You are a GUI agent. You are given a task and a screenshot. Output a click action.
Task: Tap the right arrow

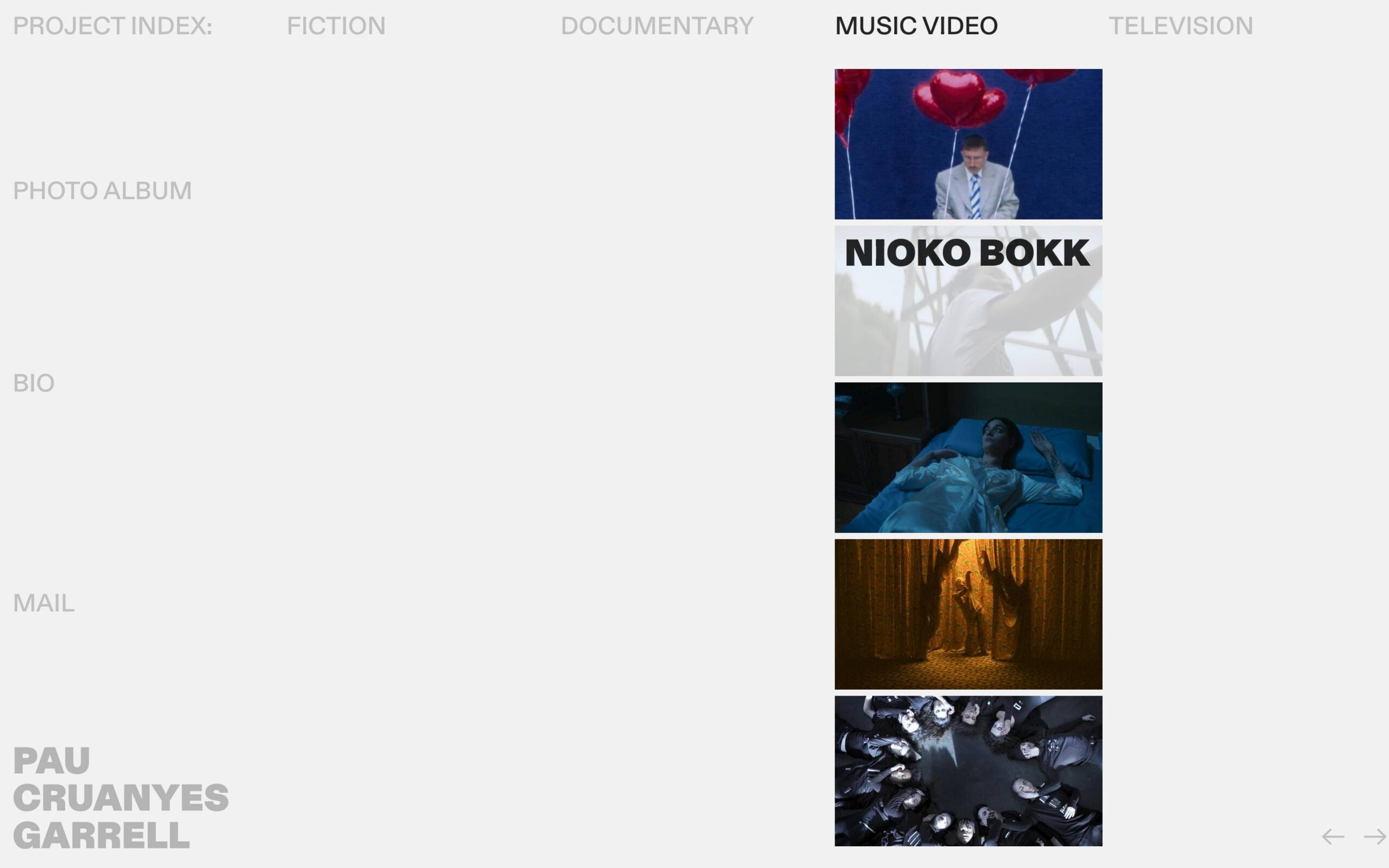tap(1375, 837)
